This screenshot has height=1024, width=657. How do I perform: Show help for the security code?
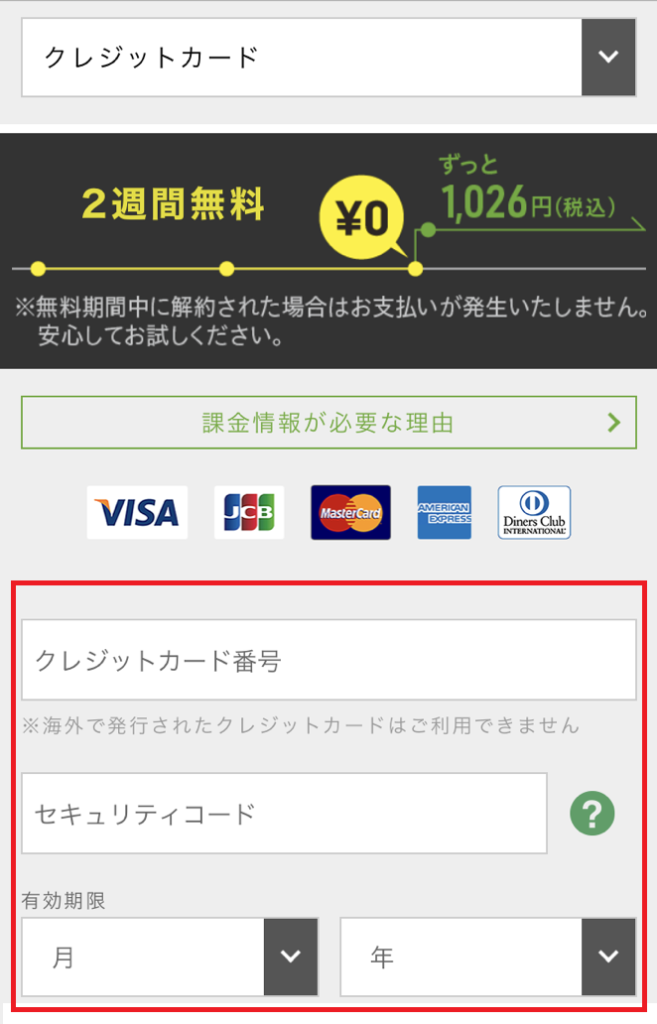pyautogui.click(x=592, y=814)
